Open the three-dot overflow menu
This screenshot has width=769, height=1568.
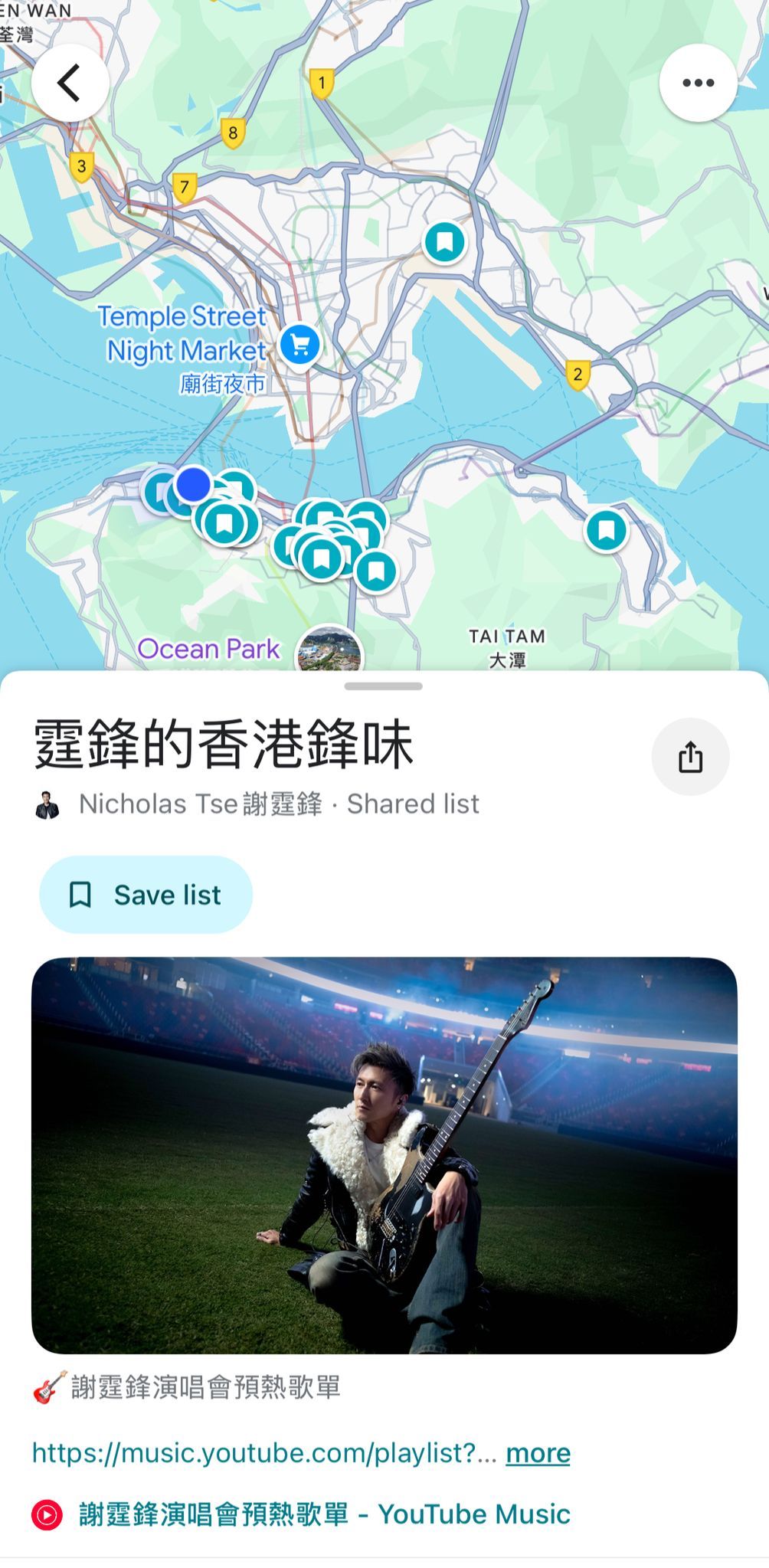698,83
